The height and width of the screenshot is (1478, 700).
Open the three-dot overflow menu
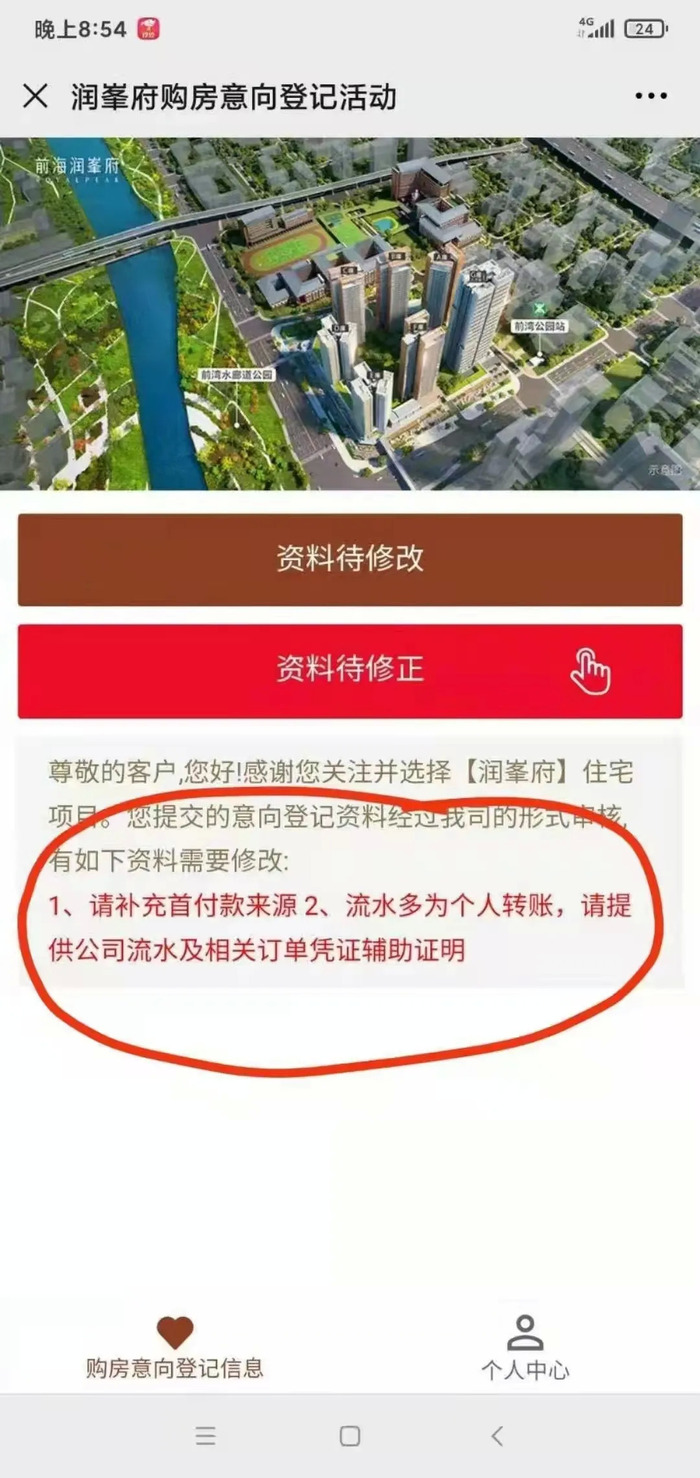[x=650, y=96]
